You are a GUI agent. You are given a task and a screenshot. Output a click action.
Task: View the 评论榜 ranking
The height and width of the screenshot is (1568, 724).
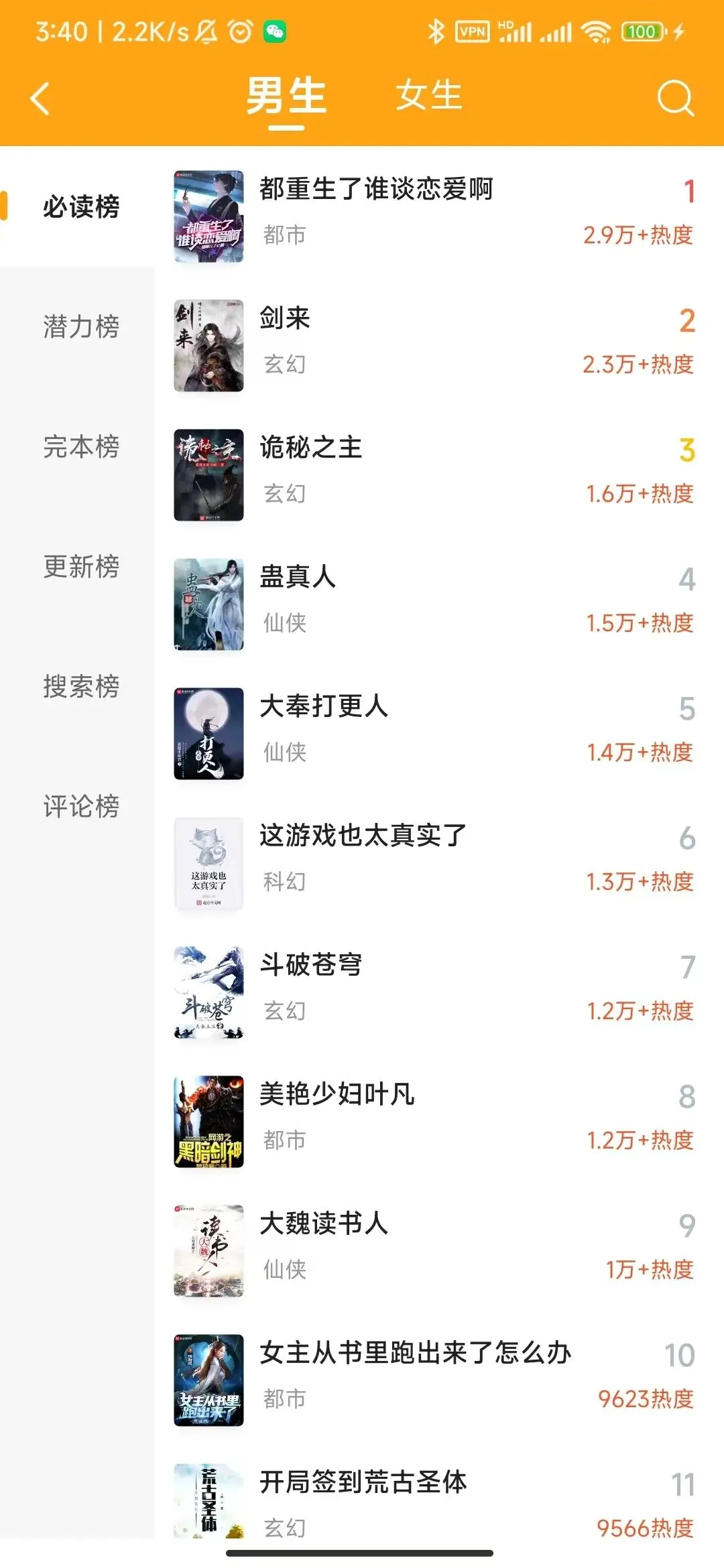click(81, 806)
